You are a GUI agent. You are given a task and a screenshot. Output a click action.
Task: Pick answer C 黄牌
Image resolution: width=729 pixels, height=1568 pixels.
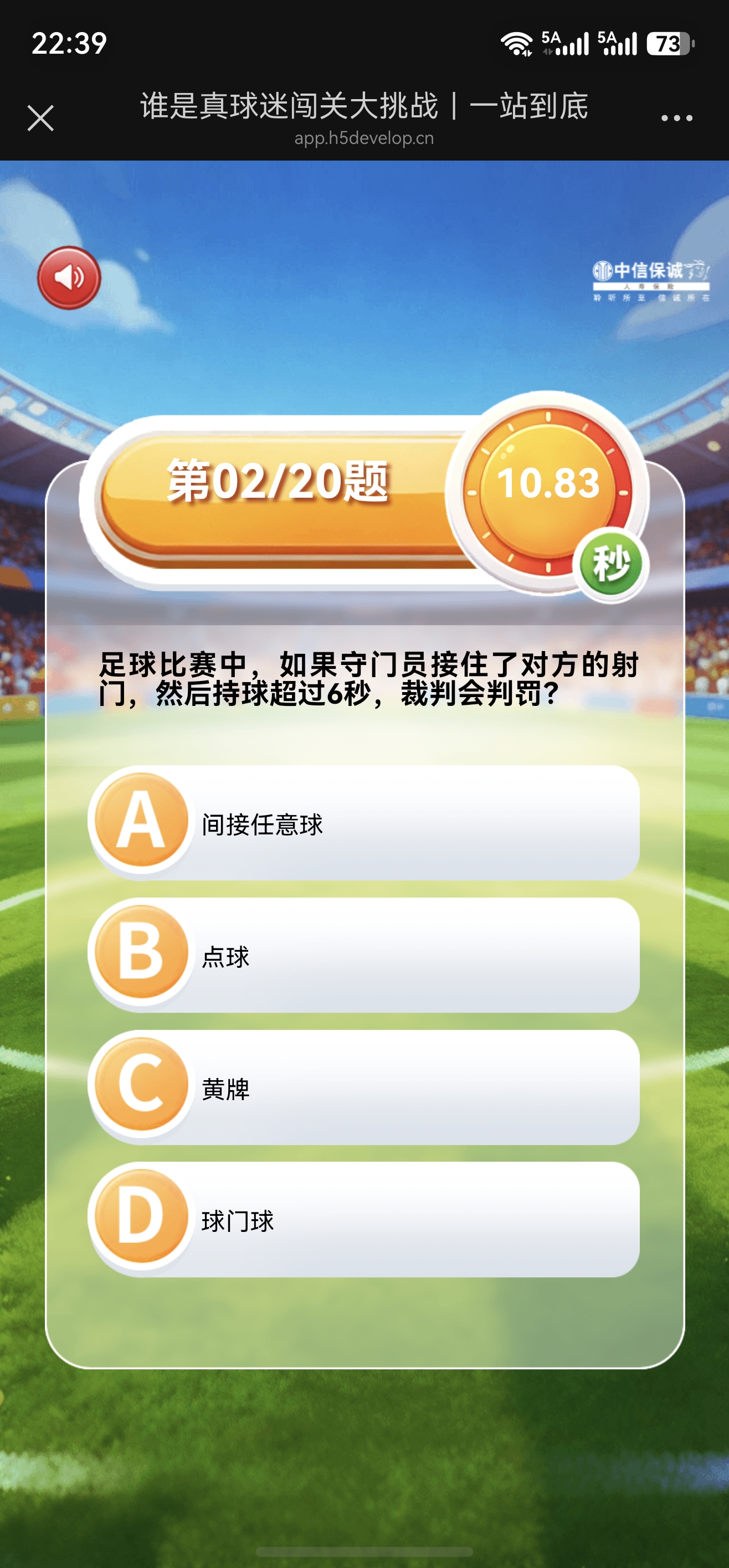364,1087
